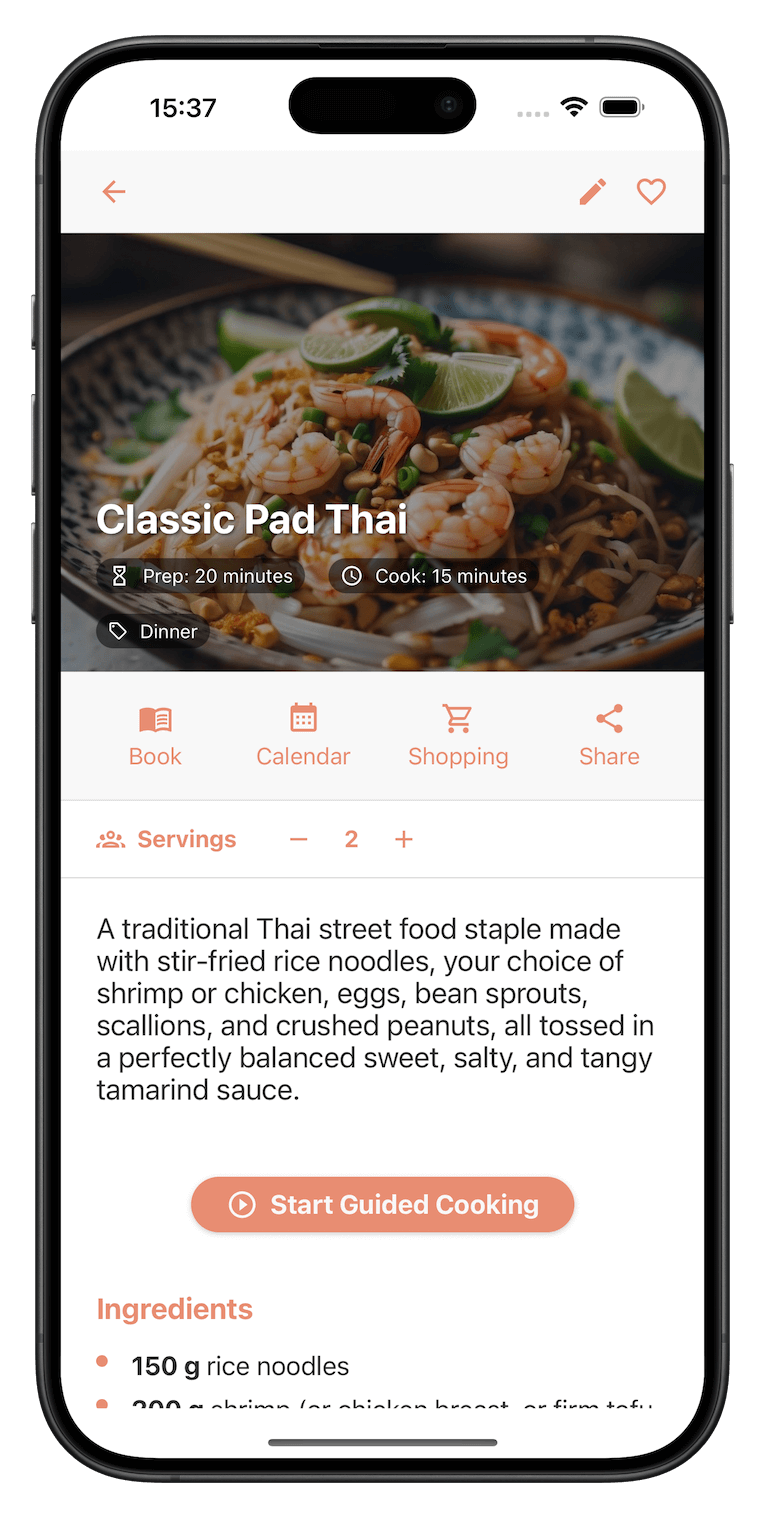Edit this recipe with the pencil icon
The width and height of the screenshot is (765, 1518).
coord(592,192)
